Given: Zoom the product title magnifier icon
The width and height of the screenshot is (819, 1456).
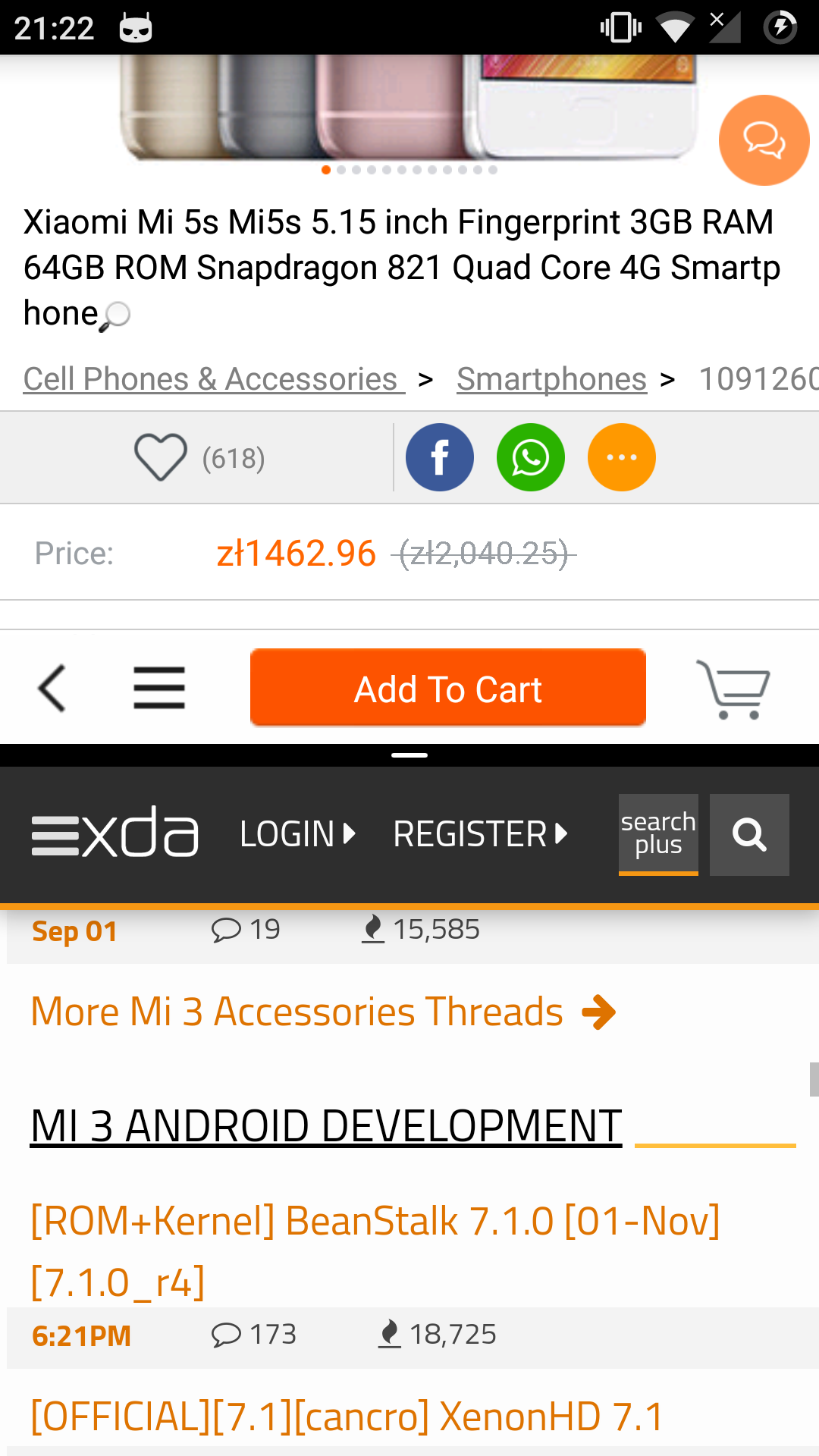Looking at the screenshot, I should (115, 315).
